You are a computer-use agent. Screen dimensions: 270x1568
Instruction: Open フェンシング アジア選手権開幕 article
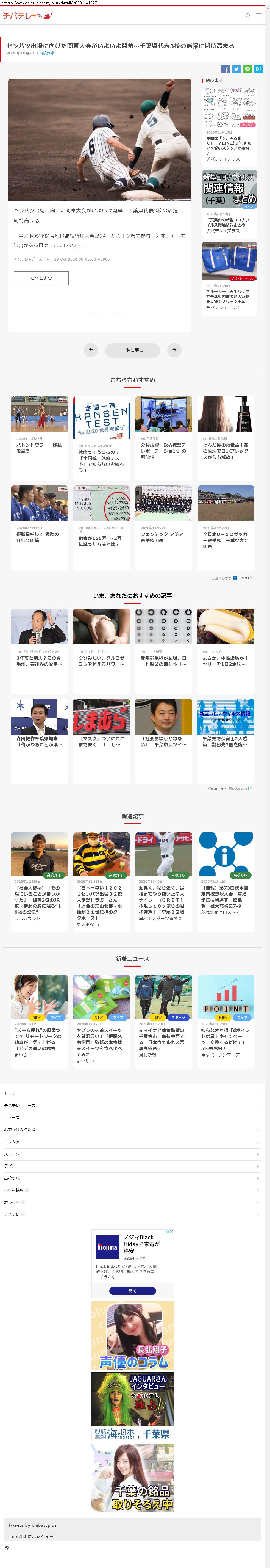(163, 537)
